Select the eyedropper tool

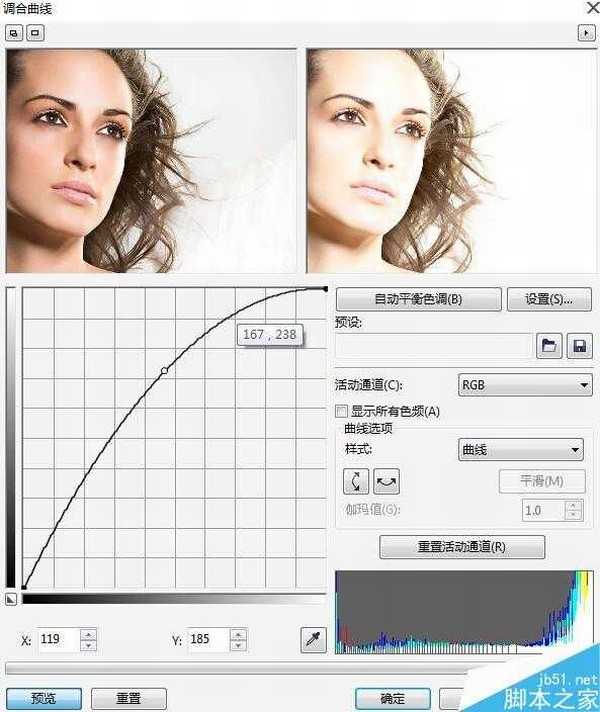tap(313, 639)
